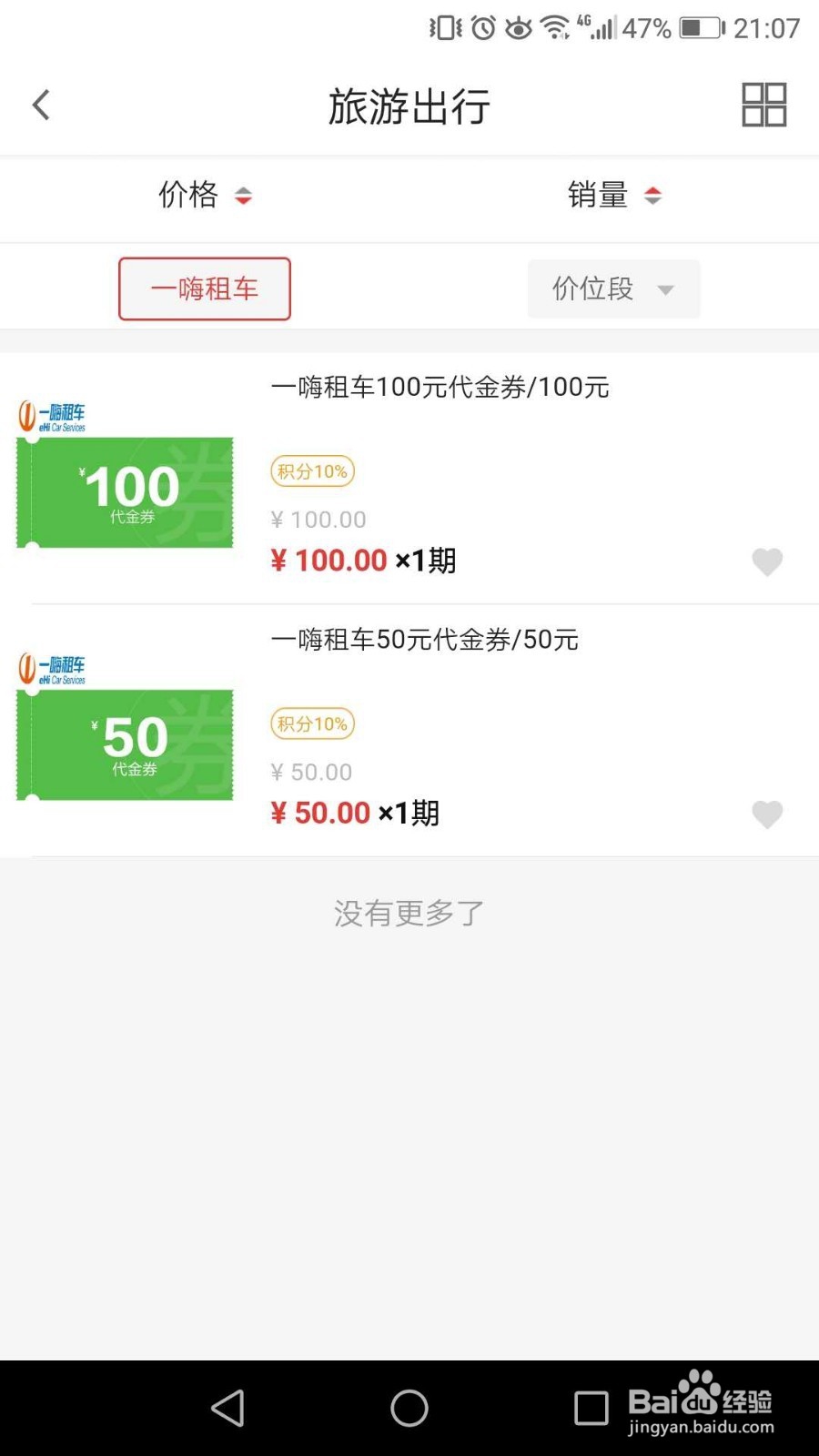Screen dimensions: 819x1456
Task: Tap the 积分10% badge on the 50元 coupon
Action: pyautogui.click(x=311, y=723)
